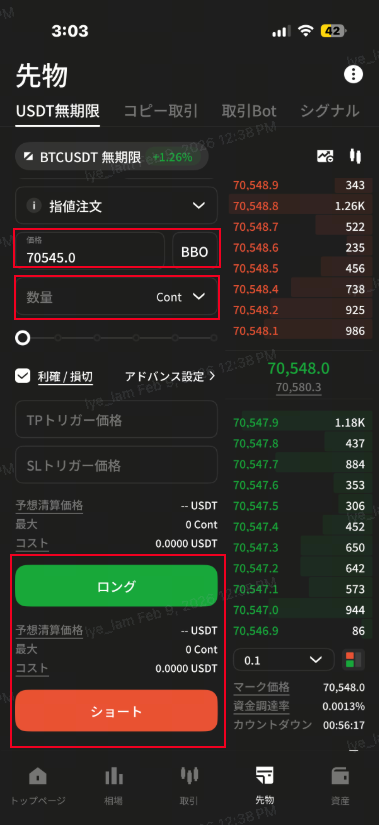Screen dimensions: 379x825
Task: Uncheck the 利確 / 損切 checkbox
Action: point(23,376)
